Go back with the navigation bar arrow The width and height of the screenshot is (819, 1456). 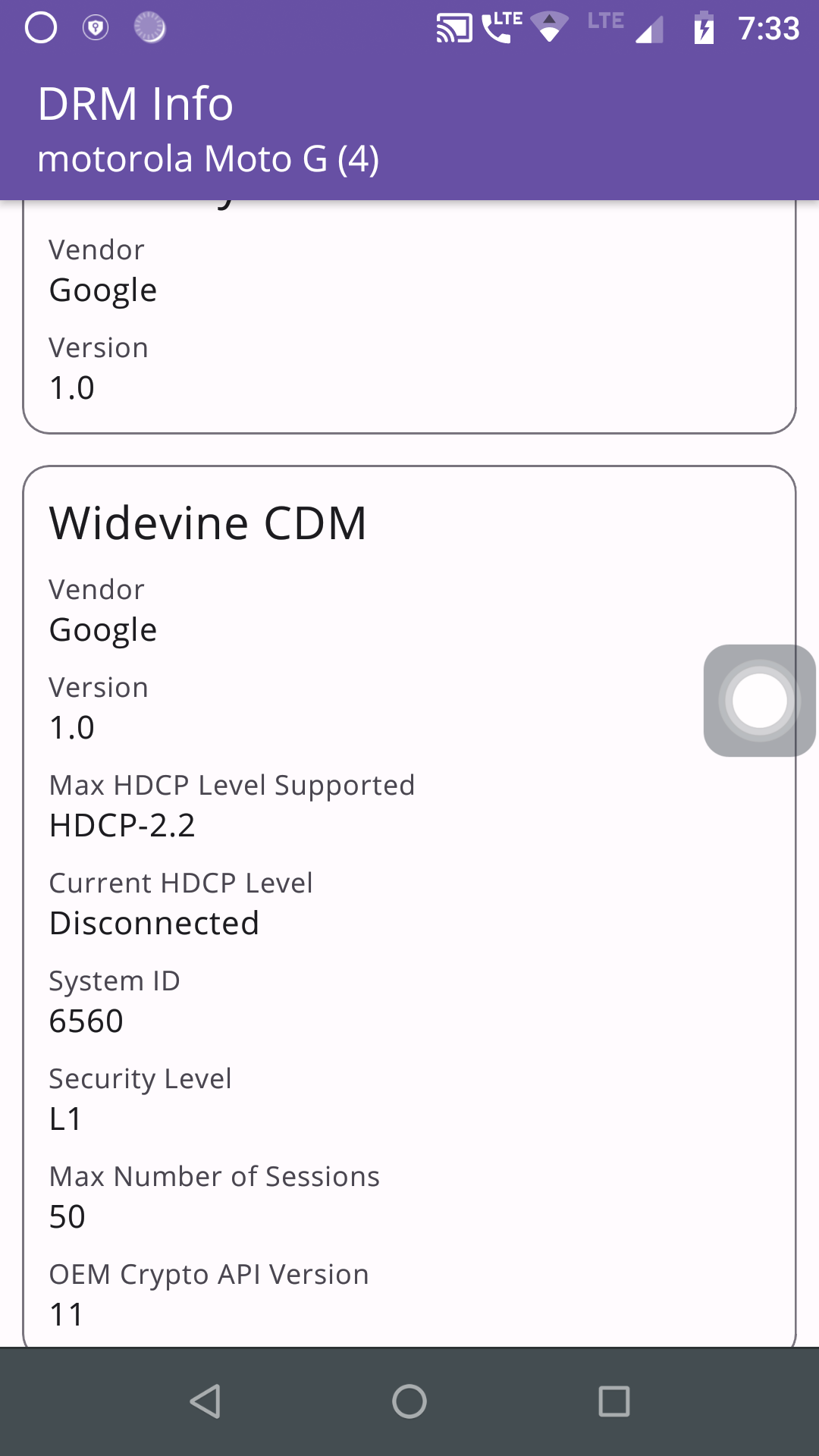click(205, 1401)
